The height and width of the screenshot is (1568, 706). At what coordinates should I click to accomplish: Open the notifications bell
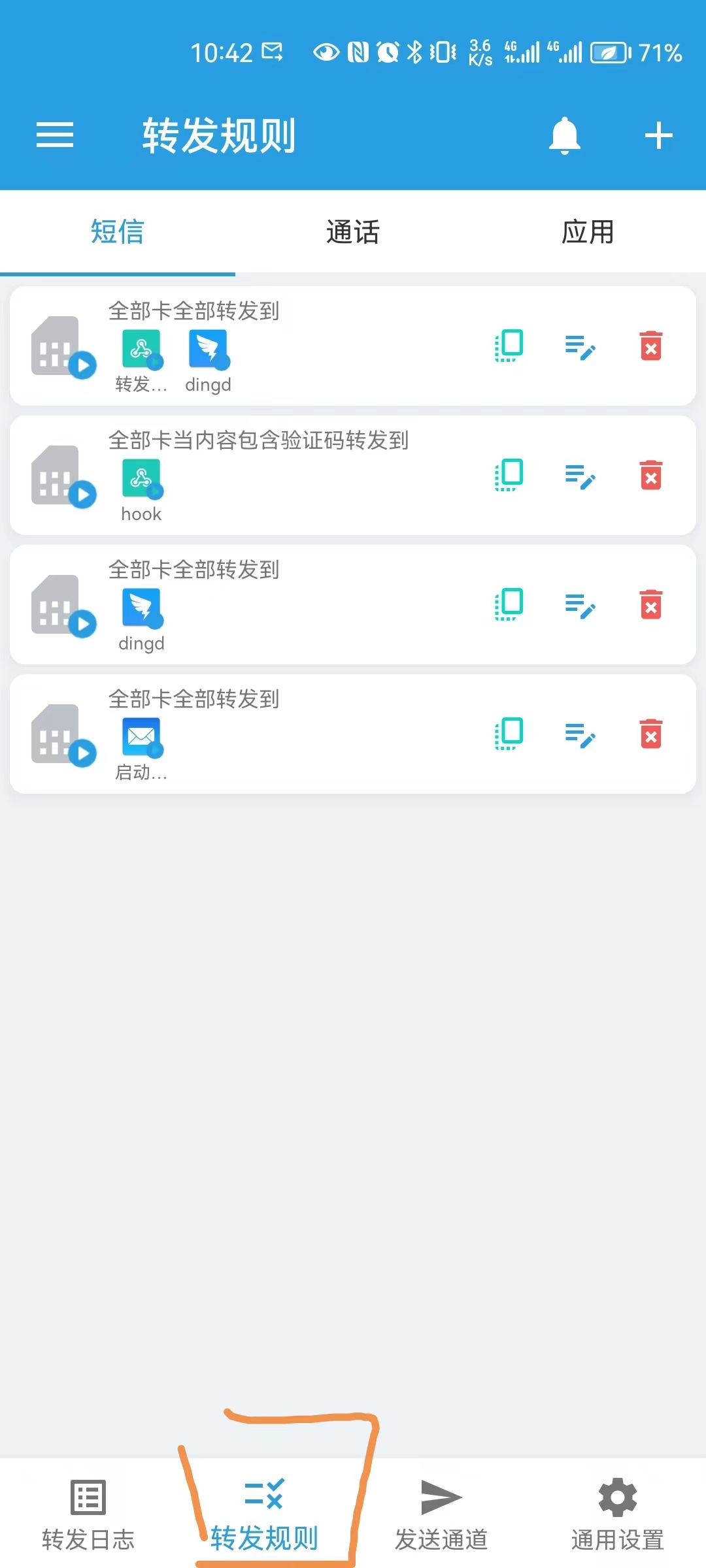point(564,135)
